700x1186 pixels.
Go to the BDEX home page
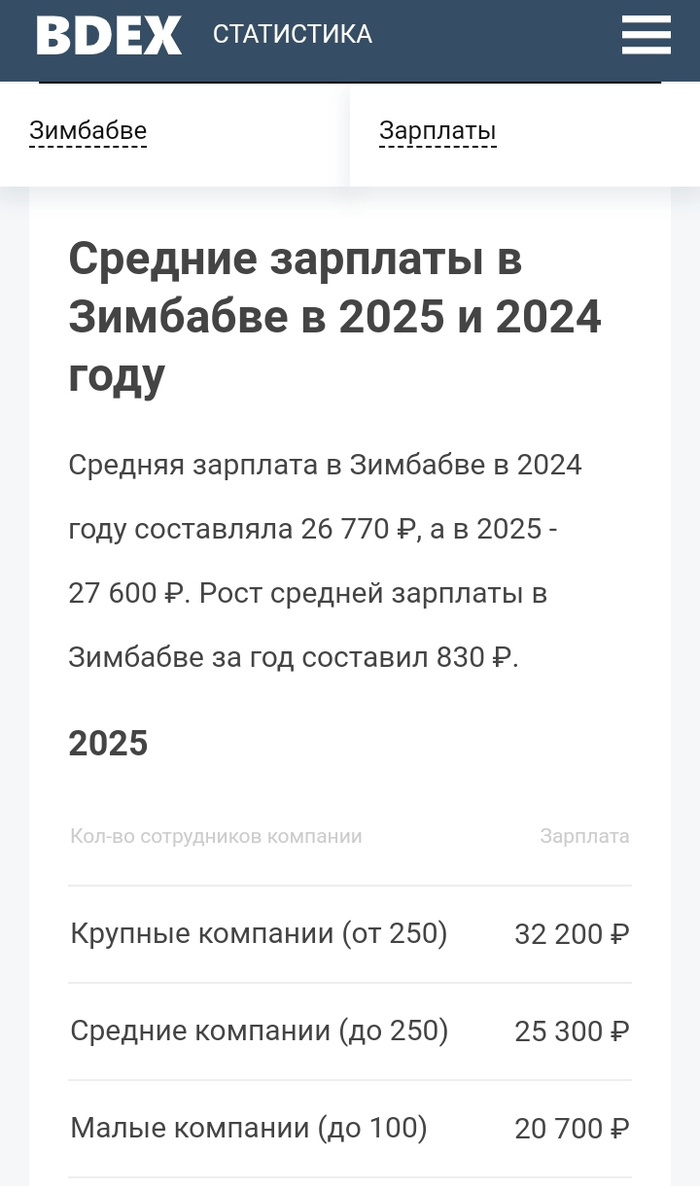pyautogui.click(x=109, y=35)
